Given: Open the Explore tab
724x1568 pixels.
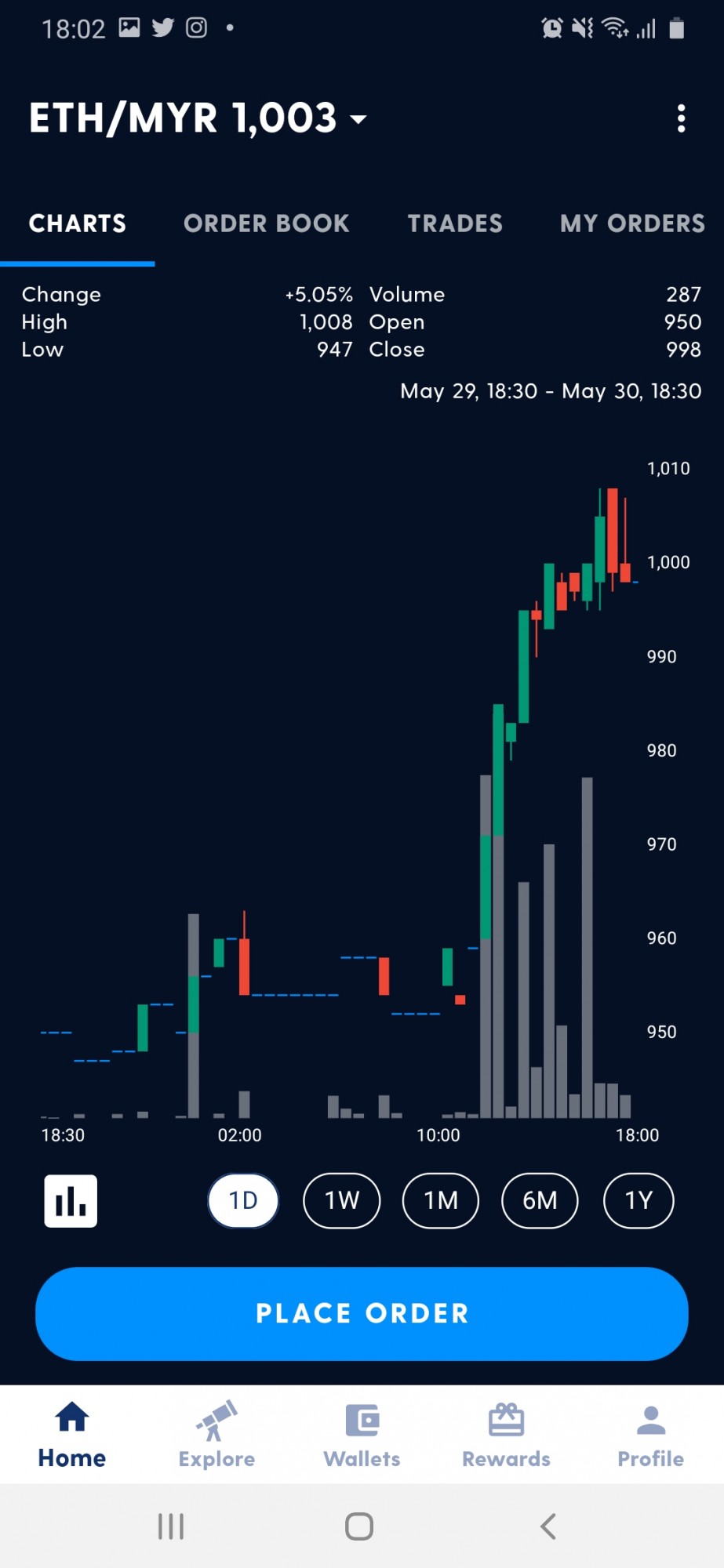Looking at the screenshot, I should (x=216, y=1434).
